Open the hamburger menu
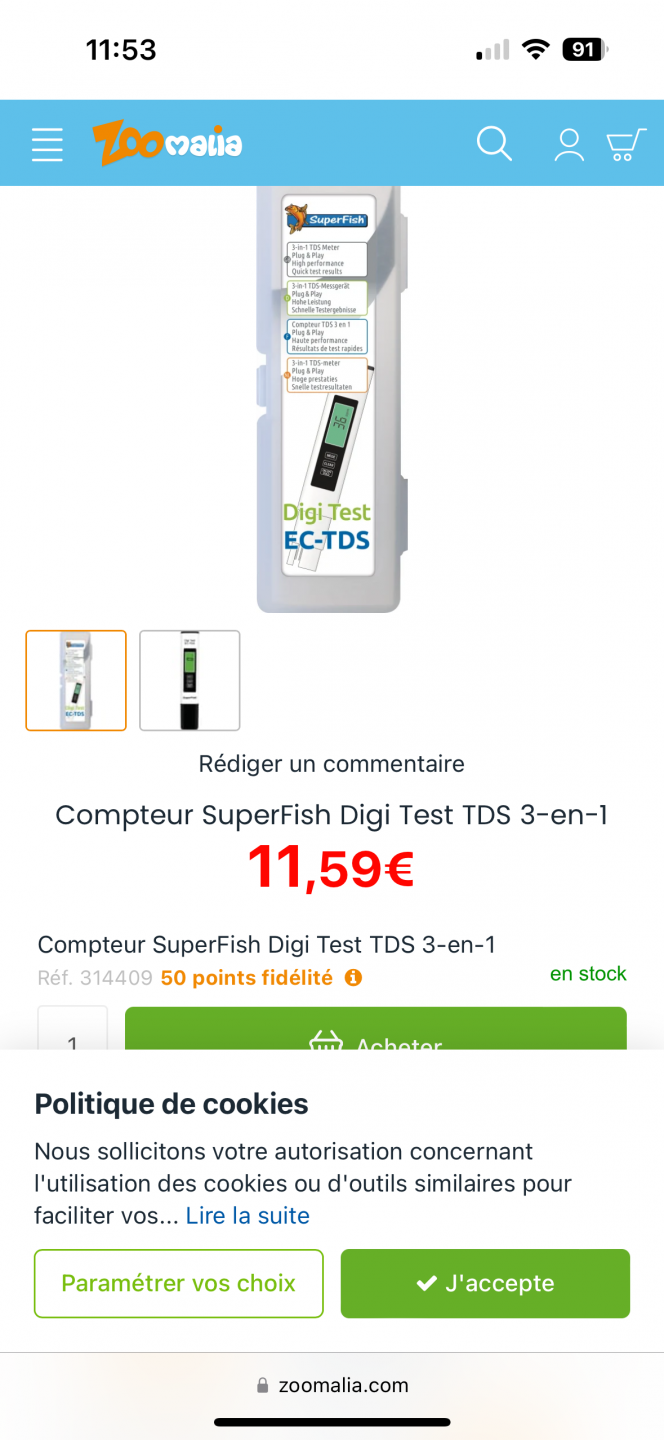 [47, 144]
